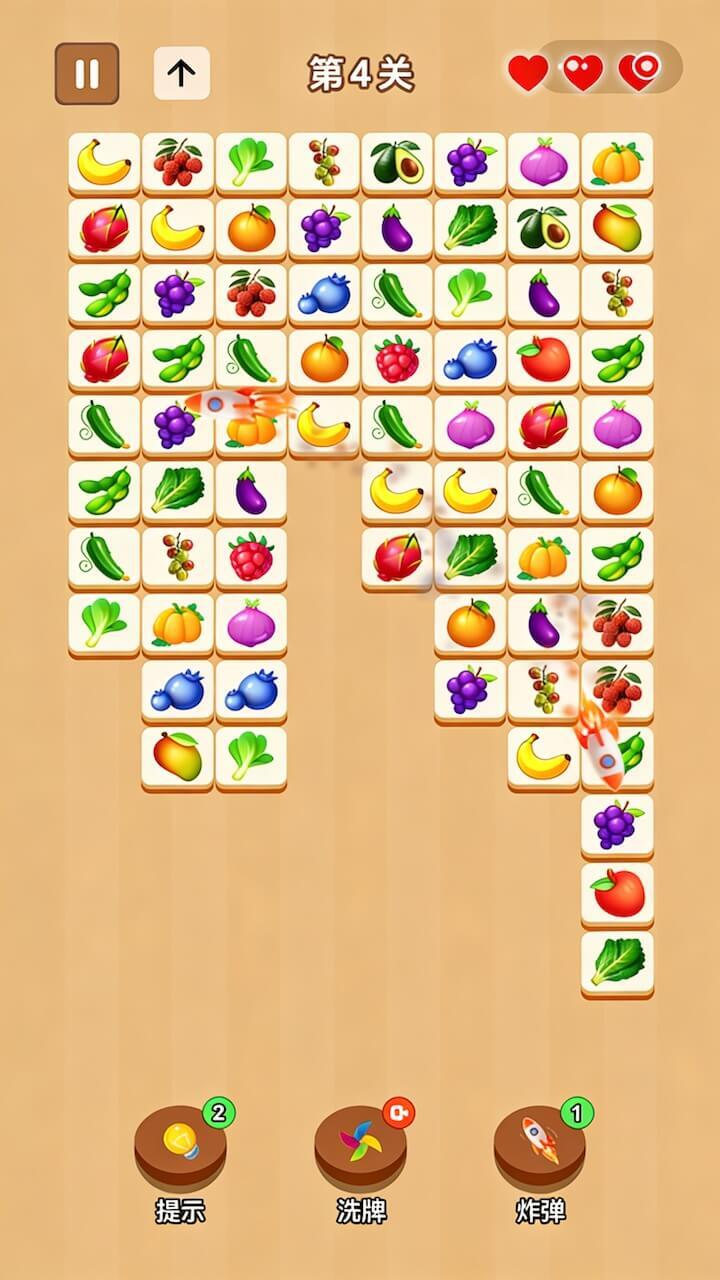720x1280 pixels.
Task: Shuffle the tiles with 洗牌
Action: [x=360, y=1147]
